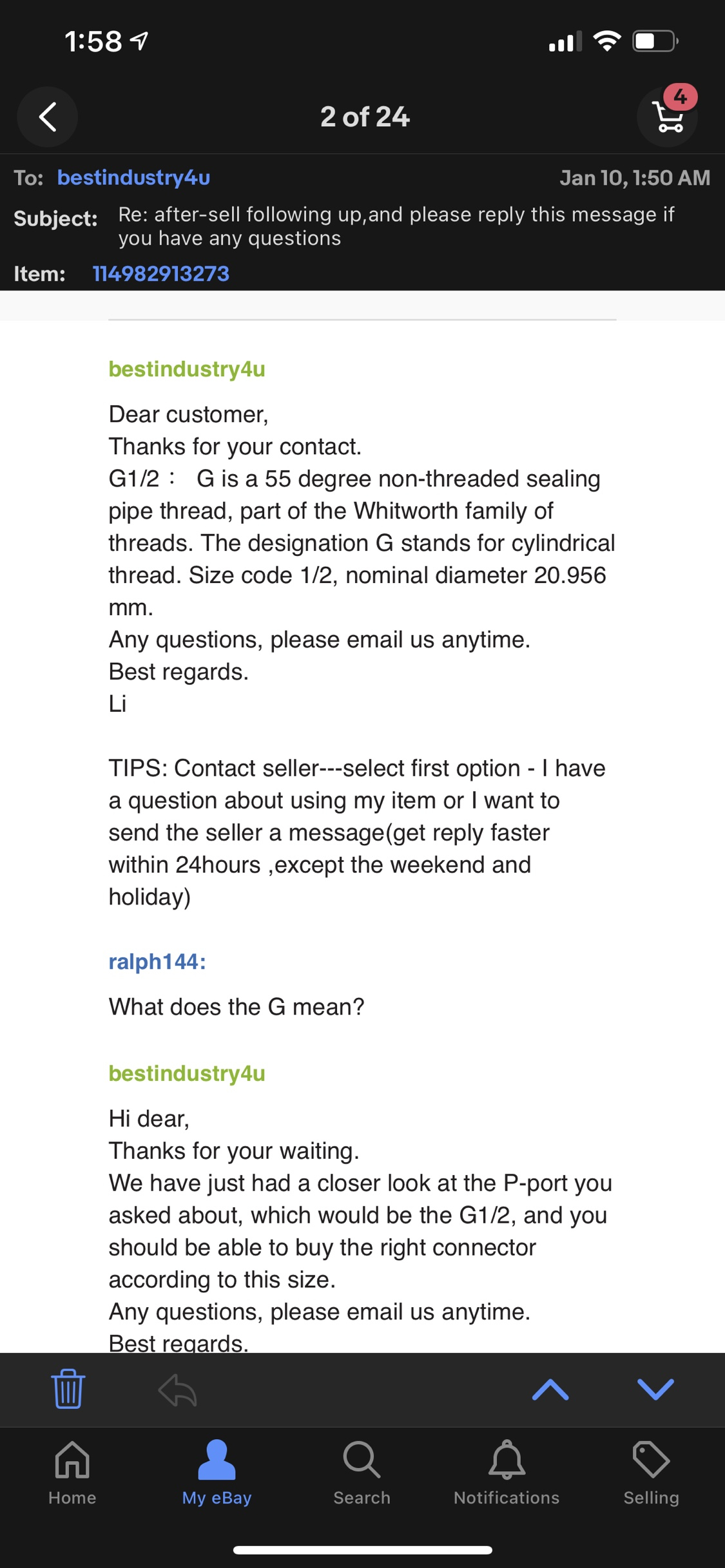Switch to the Selling tab
Image resolution: width=725 pixels, height=1568 pixels.
click(x=651, y=1472)
